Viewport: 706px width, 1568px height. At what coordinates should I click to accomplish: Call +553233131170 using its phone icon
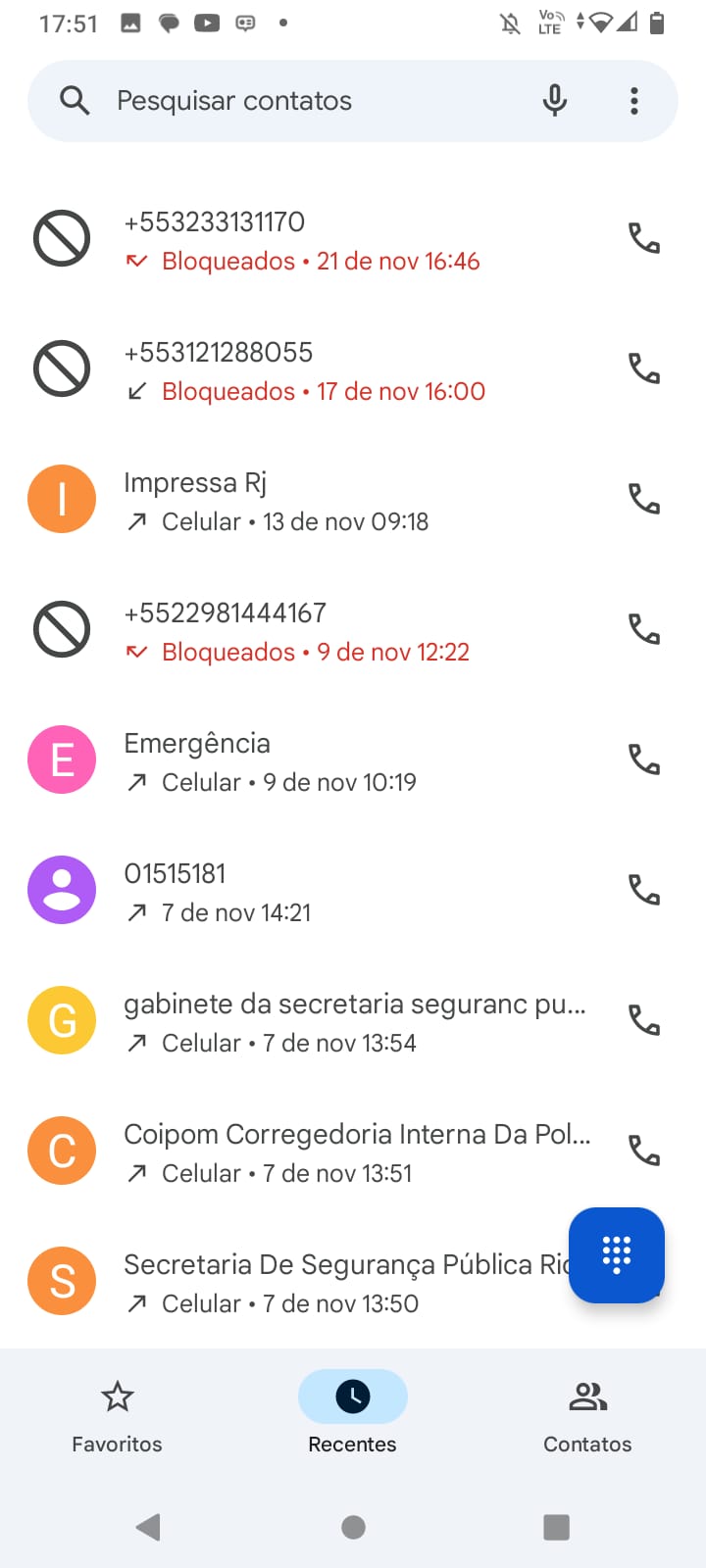643,238
